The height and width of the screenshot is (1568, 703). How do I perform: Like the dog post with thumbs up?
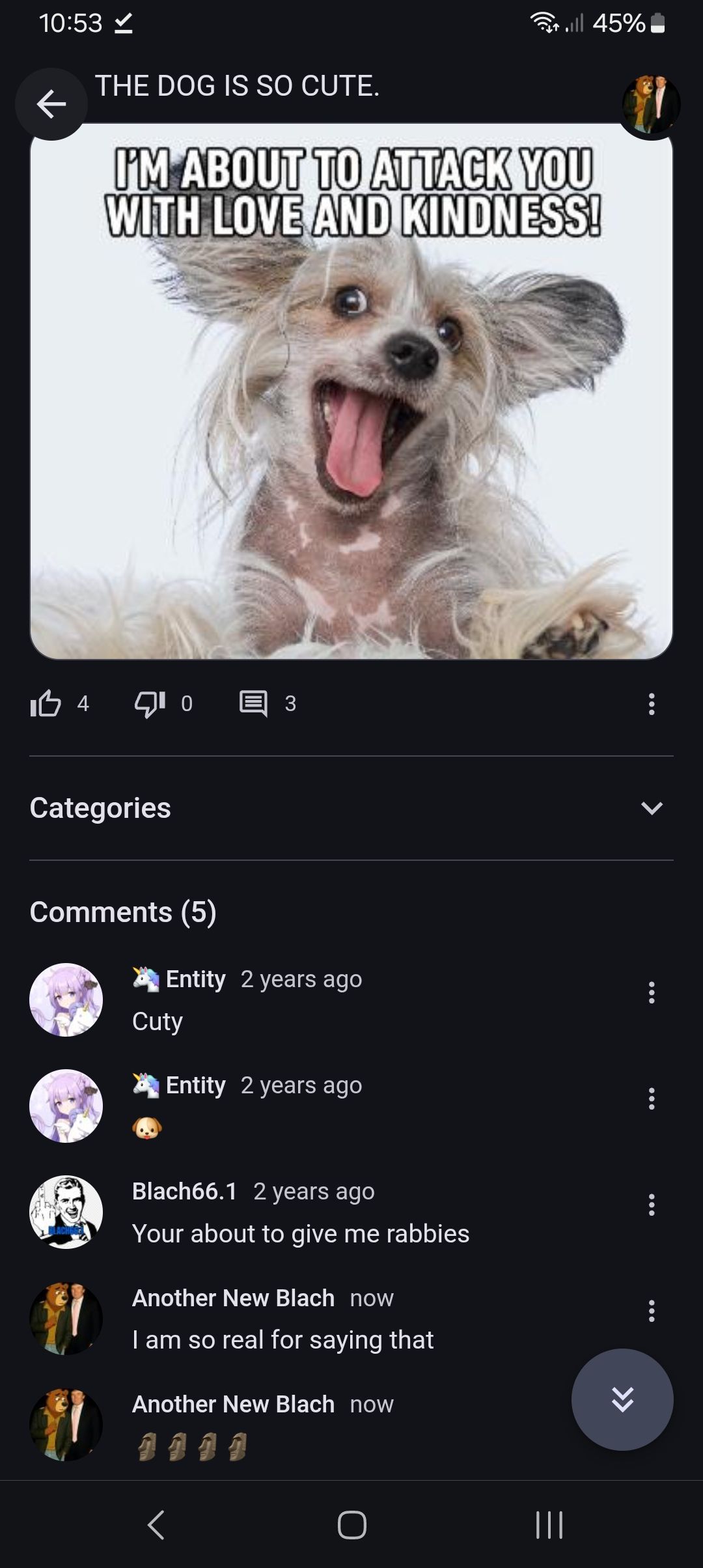pos(46,704)
